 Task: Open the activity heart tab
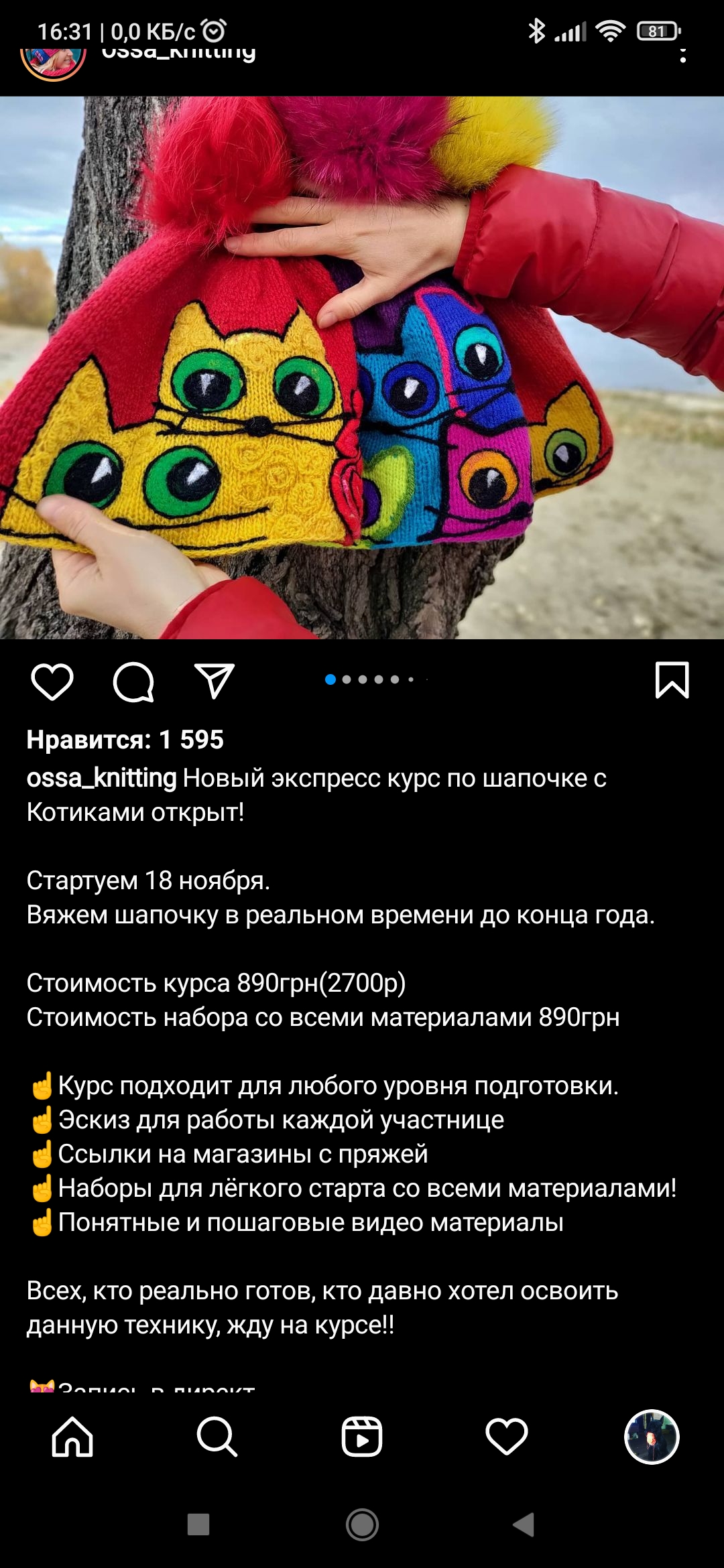tap(507, 1437)
